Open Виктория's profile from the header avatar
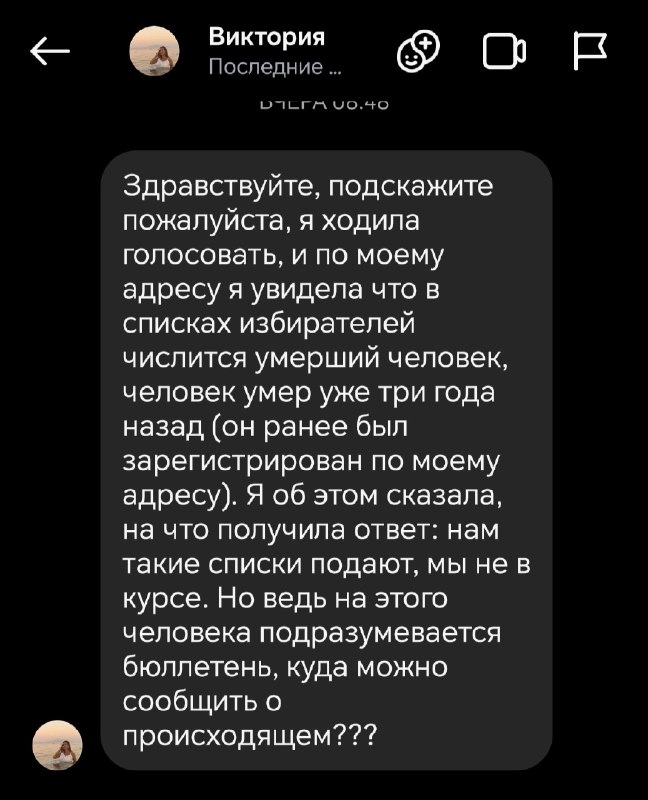 155,51
